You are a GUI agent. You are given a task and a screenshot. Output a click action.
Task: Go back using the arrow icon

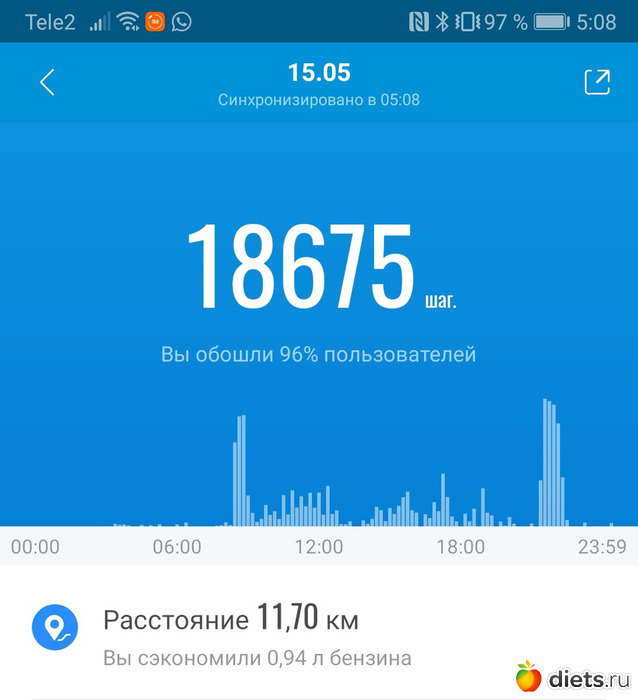pyautogui.click(x=46, y=83)
